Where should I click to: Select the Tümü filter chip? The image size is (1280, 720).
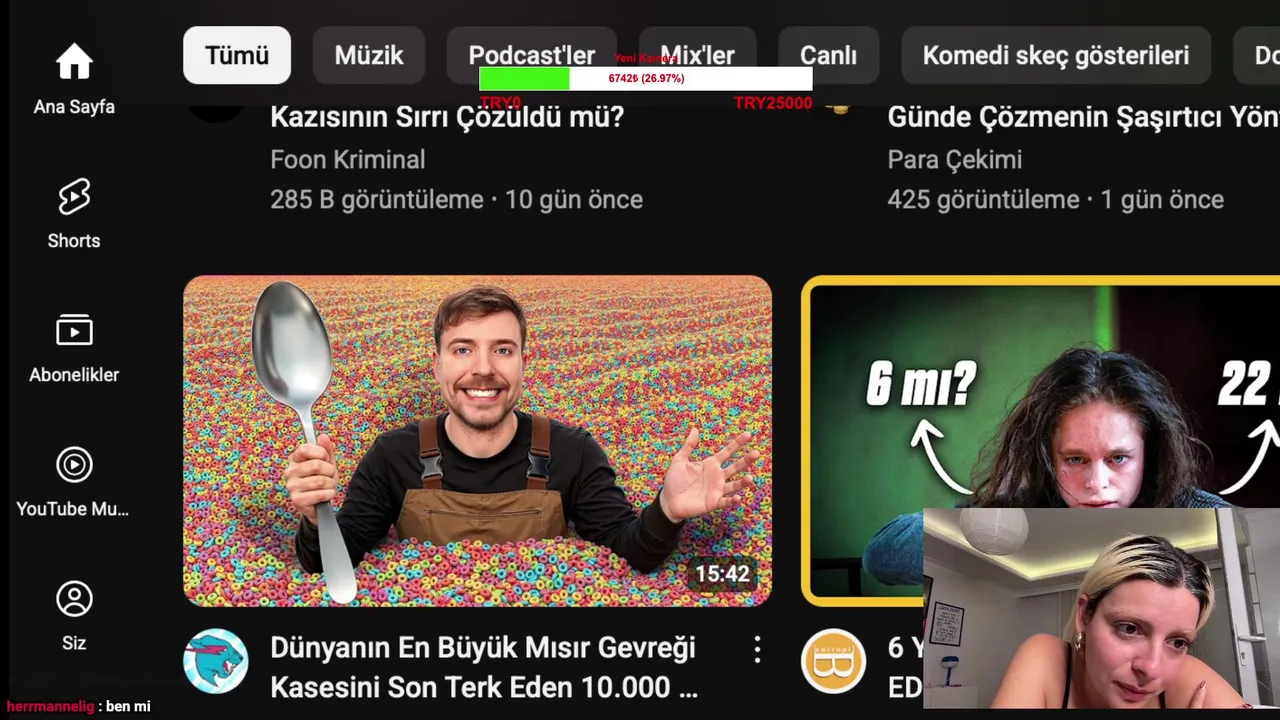tap(237, 55)
